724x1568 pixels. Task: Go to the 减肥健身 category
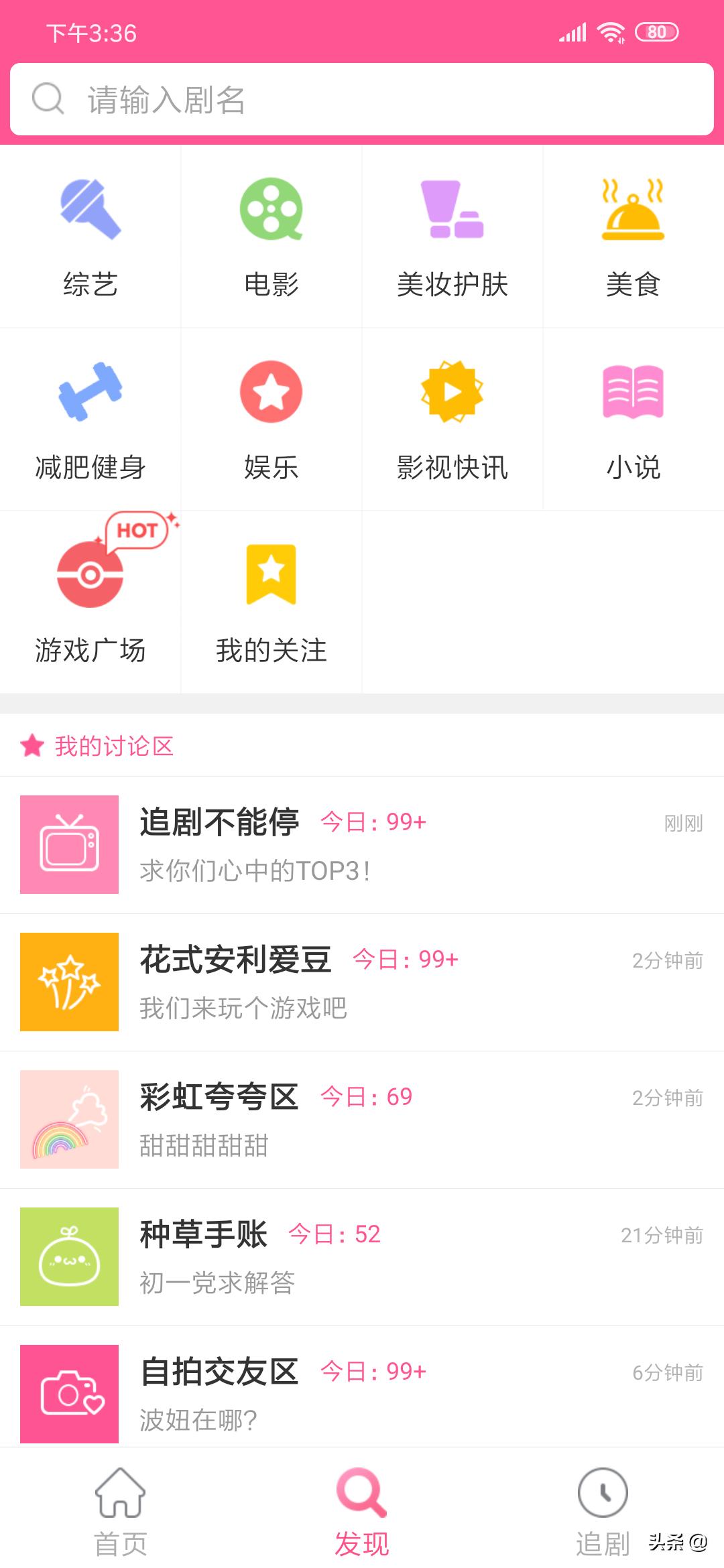90,419
